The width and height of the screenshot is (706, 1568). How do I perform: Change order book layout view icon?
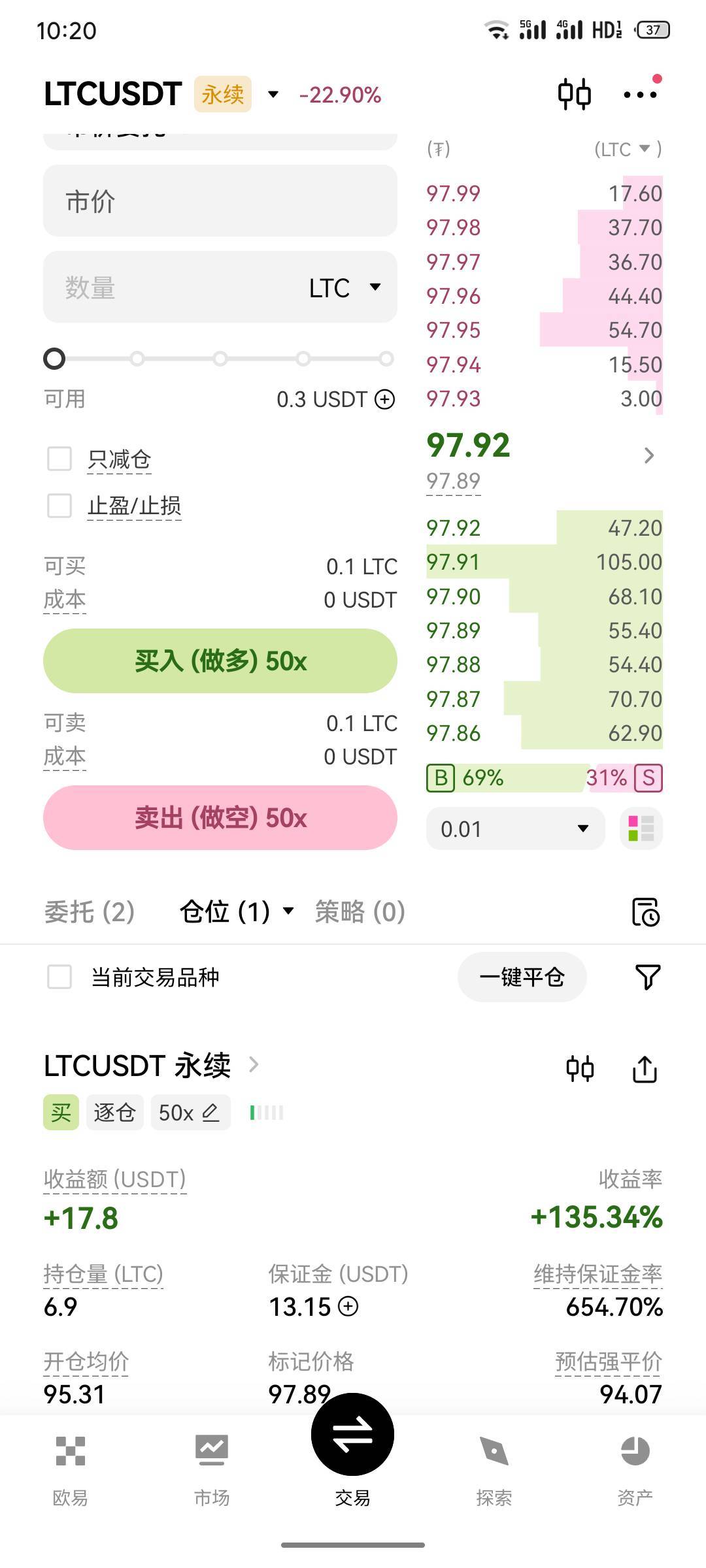click(x=641, y=829)
